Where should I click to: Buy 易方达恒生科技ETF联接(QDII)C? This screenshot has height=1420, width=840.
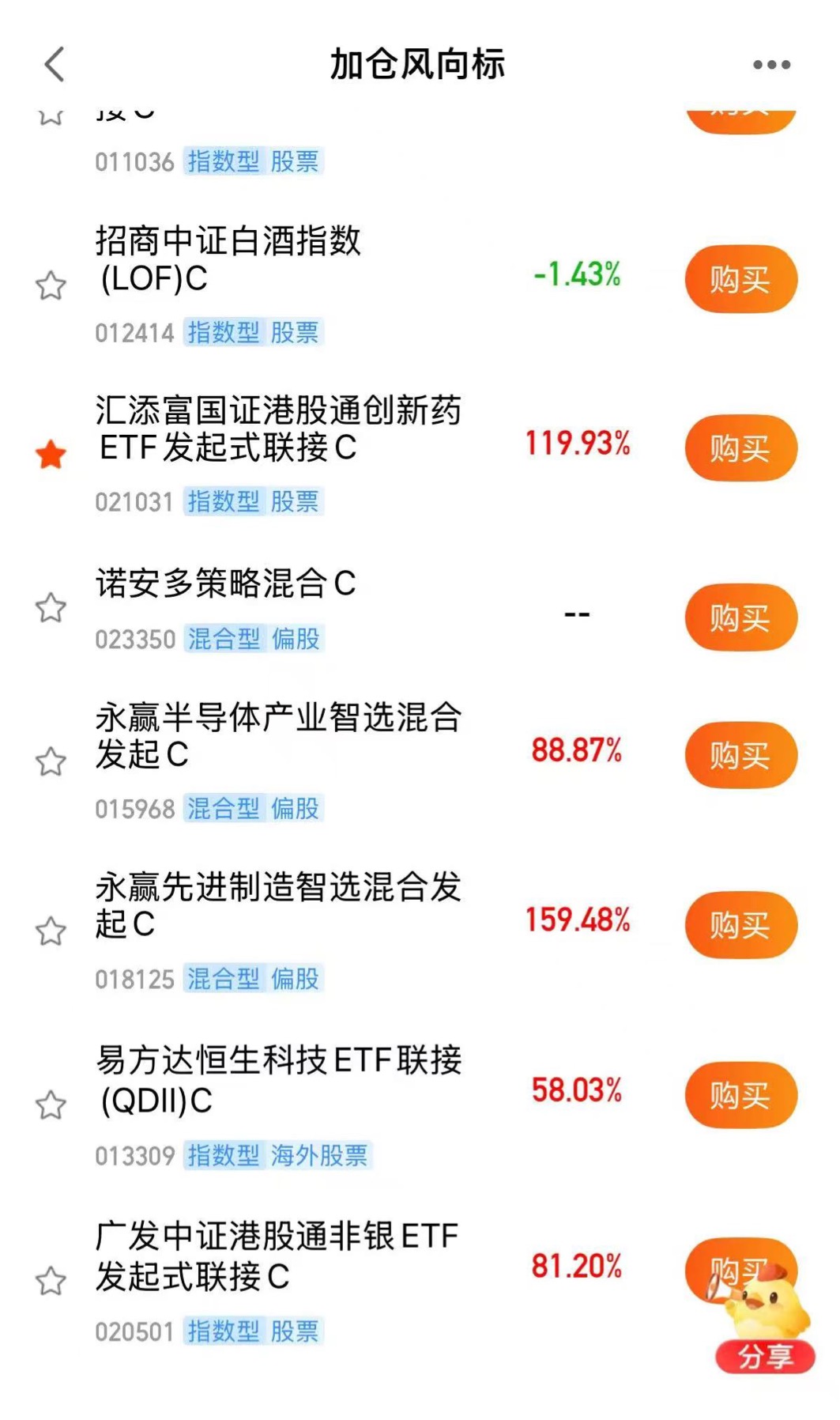[x=740, y=1095]
